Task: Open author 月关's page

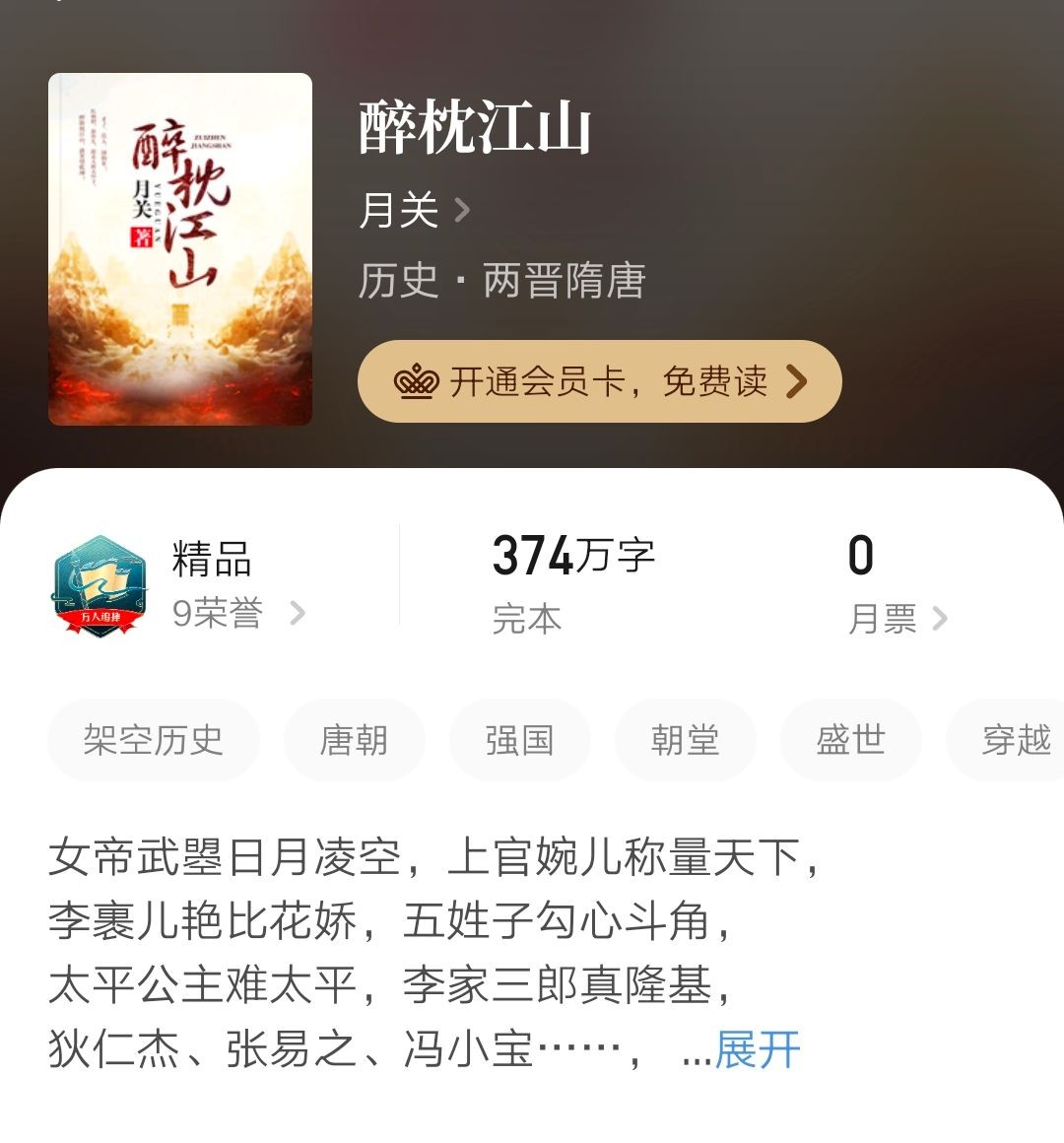Action: point(414,210)
